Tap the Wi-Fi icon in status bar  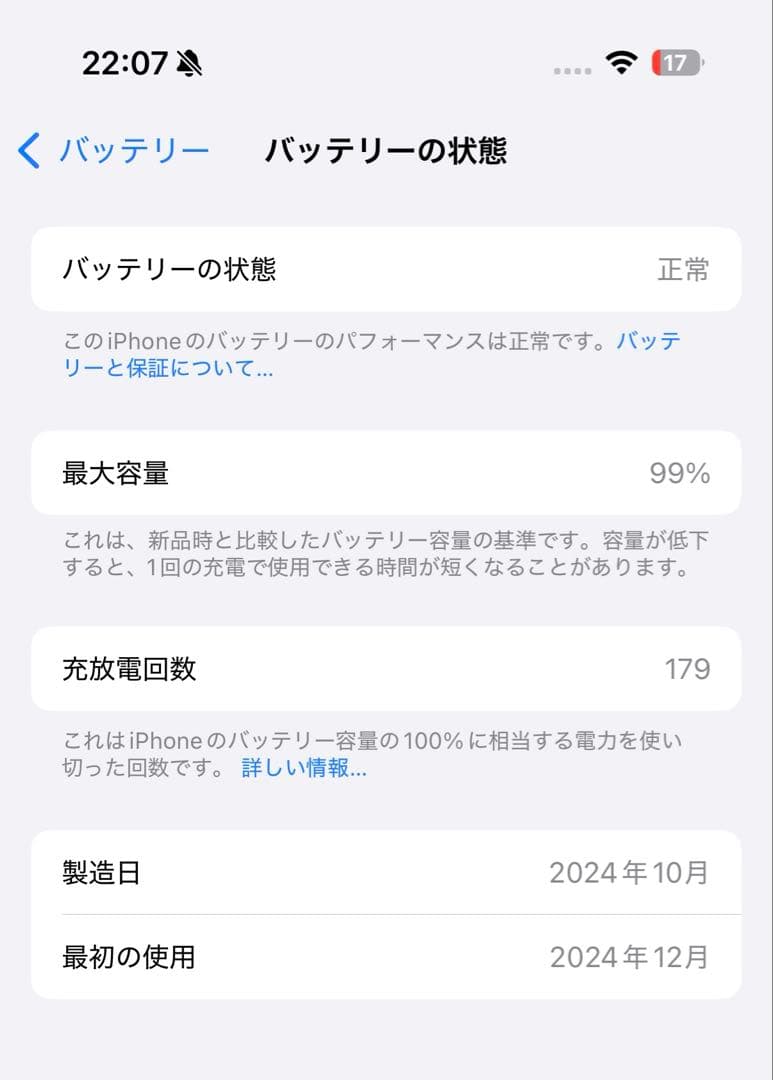coord(620,60)
